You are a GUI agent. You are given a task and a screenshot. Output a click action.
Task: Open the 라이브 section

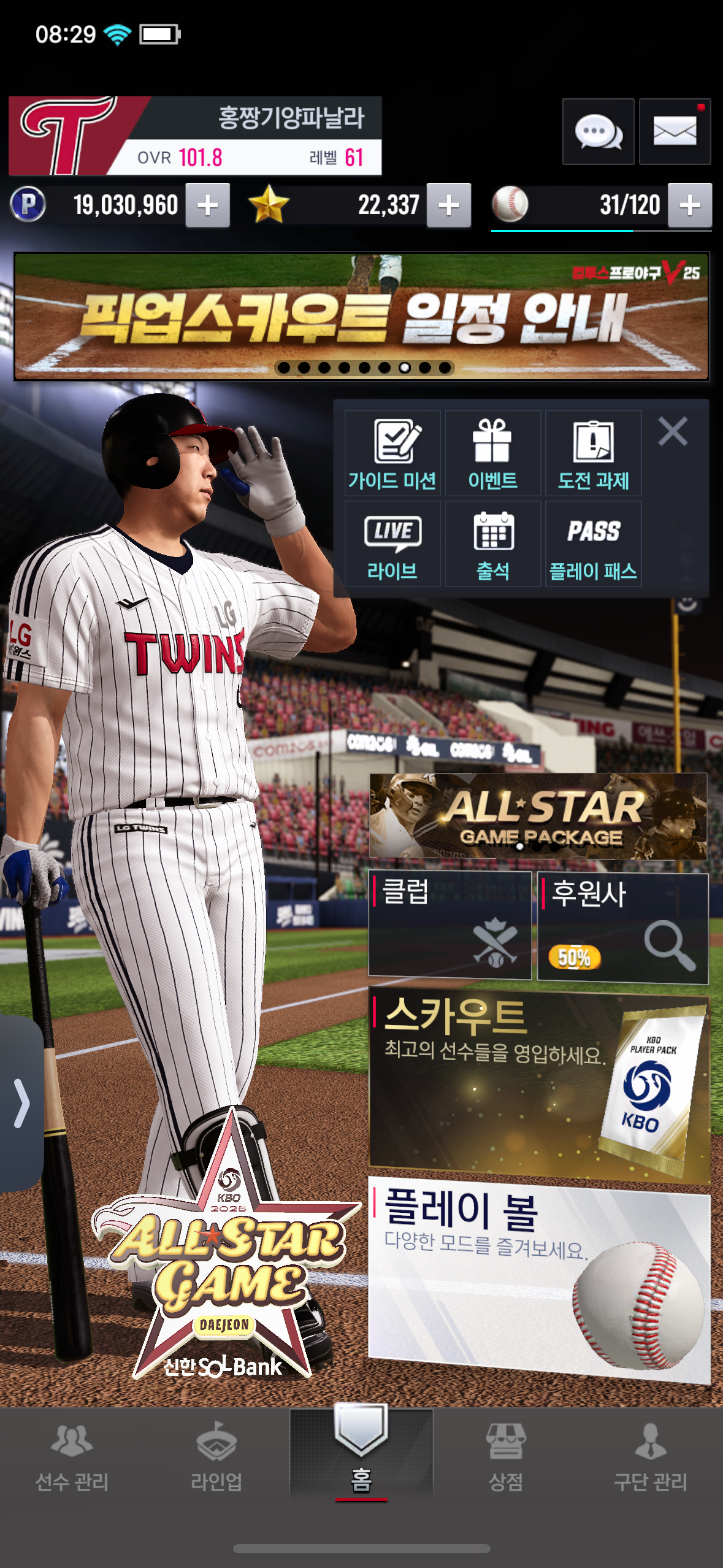point(392,544)
